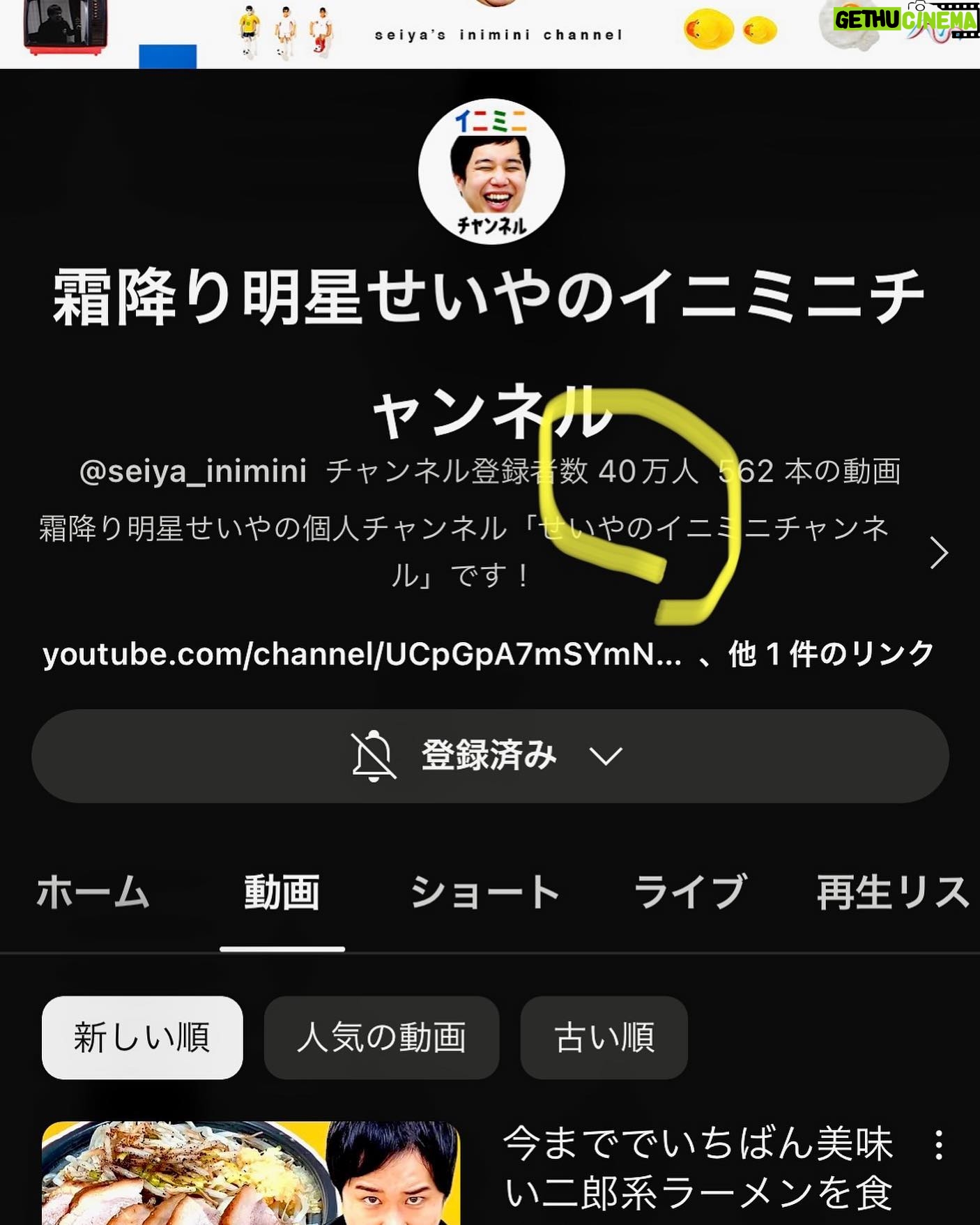The width and height of the screenshot is (980, 1225).
Task: Open the youtube.com/channel link
Action: pos(362,654)
